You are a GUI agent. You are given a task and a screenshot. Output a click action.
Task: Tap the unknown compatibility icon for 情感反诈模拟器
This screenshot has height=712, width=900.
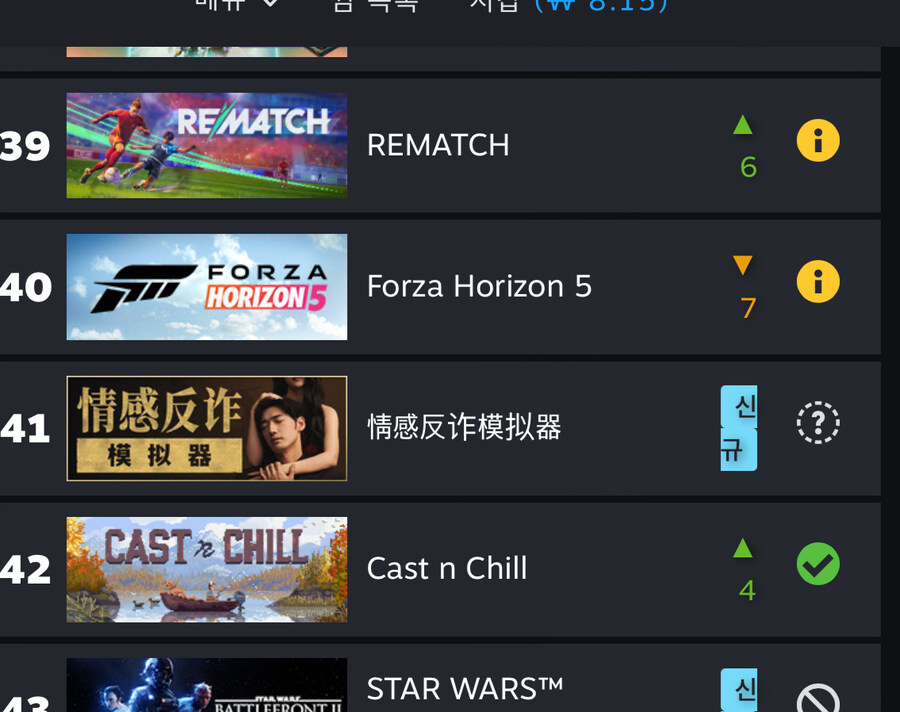[817, 424]
